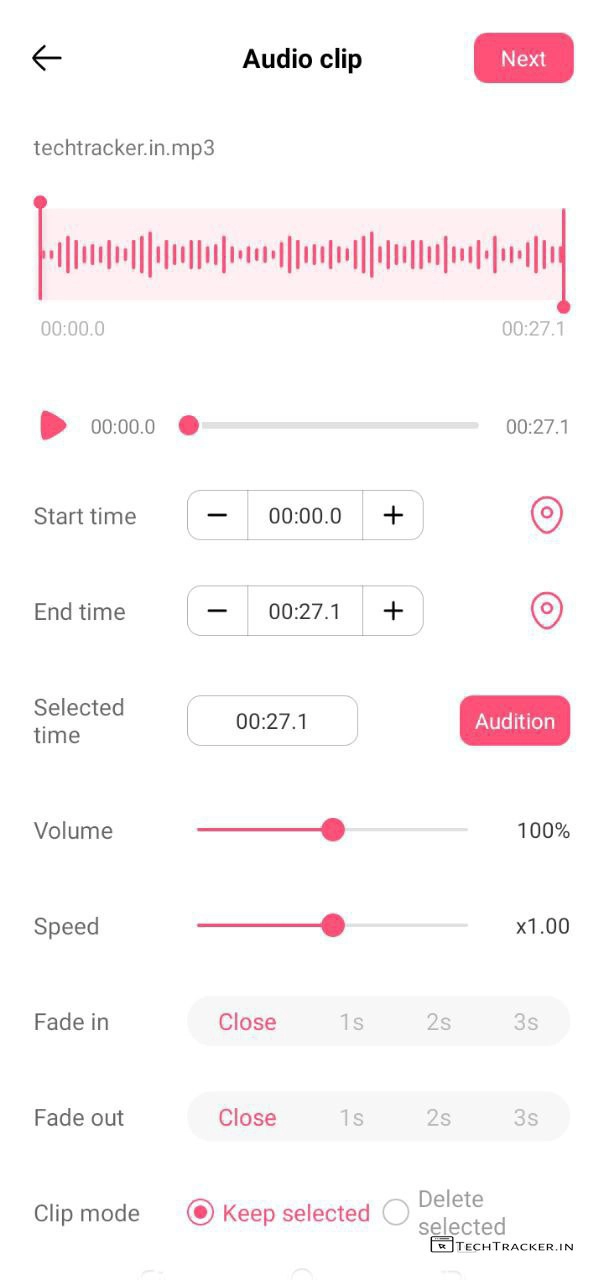Decrease the End time value
604x1280 pixels.
point(217,611)
